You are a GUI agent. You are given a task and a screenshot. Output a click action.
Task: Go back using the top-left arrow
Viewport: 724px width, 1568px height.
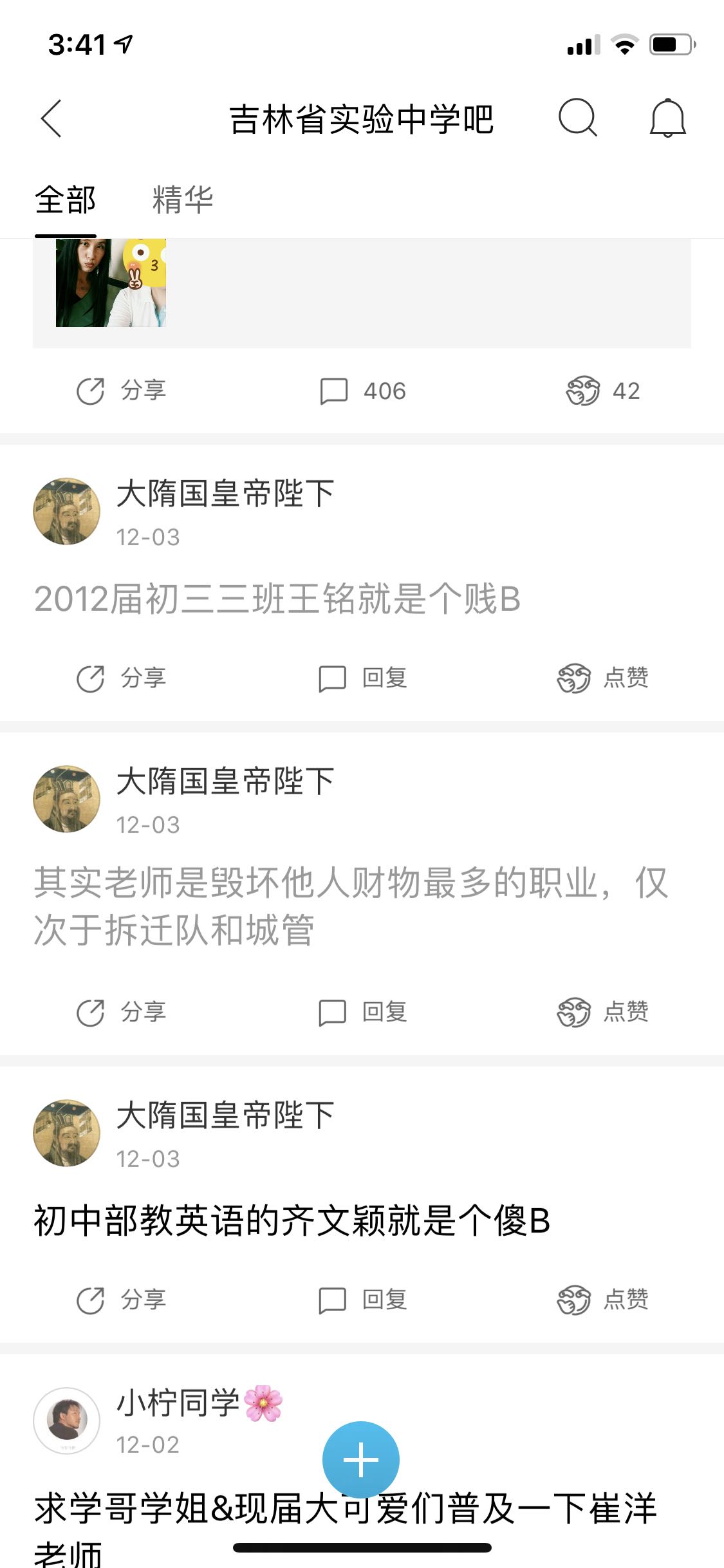(x=51, y=118)
